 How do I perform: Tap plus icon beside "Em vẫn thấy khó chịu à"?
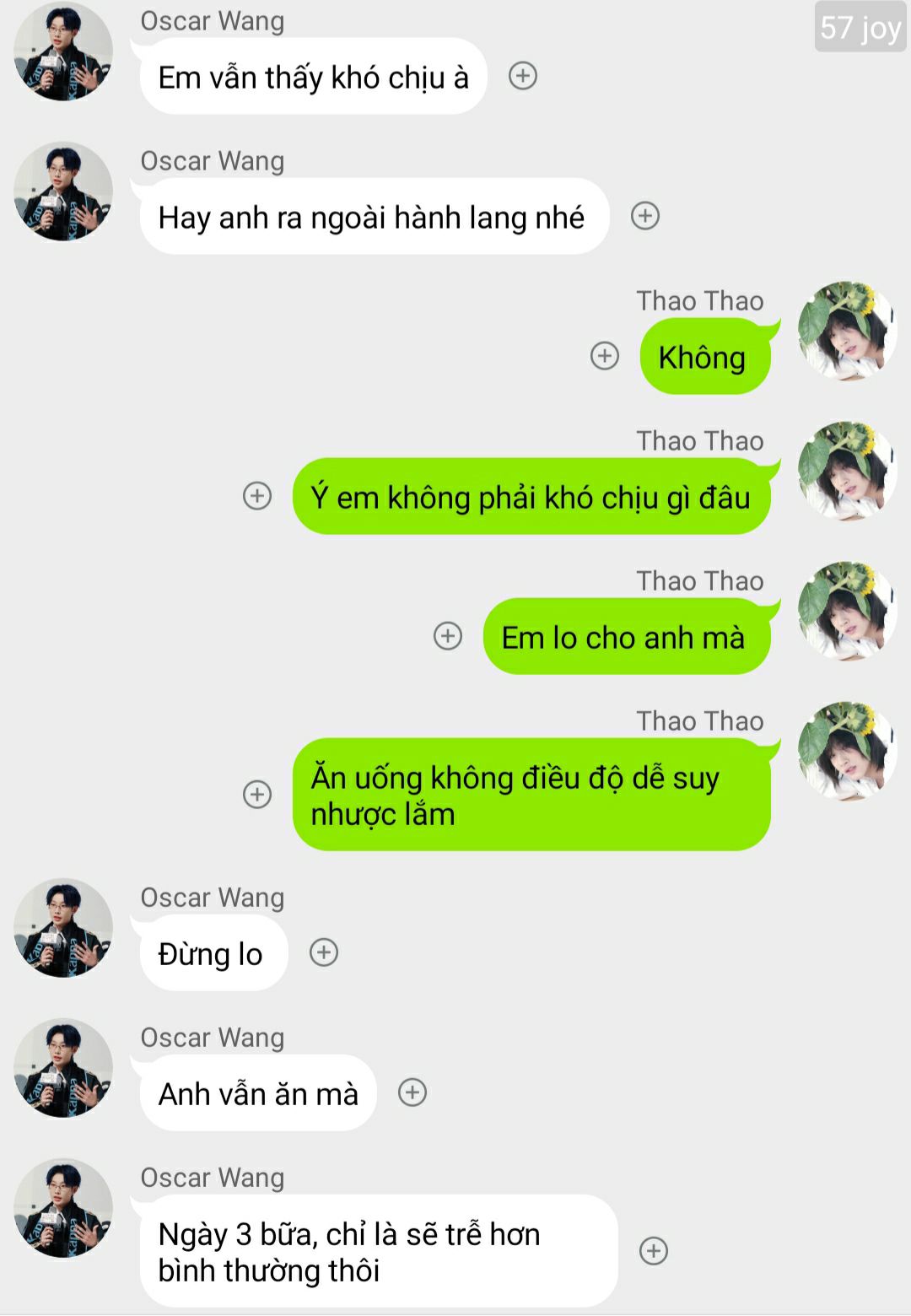(523, 76)
